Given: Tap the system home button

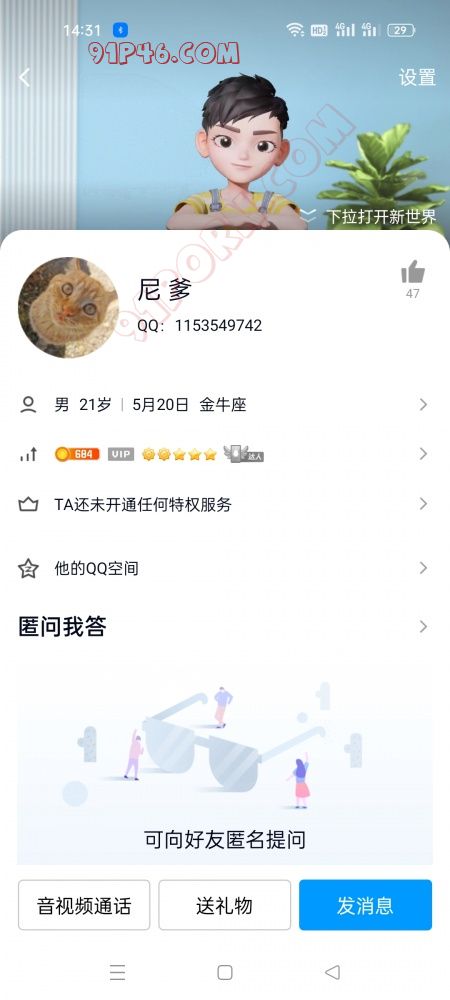Looking at the screenshot, I should coord(224,972).
